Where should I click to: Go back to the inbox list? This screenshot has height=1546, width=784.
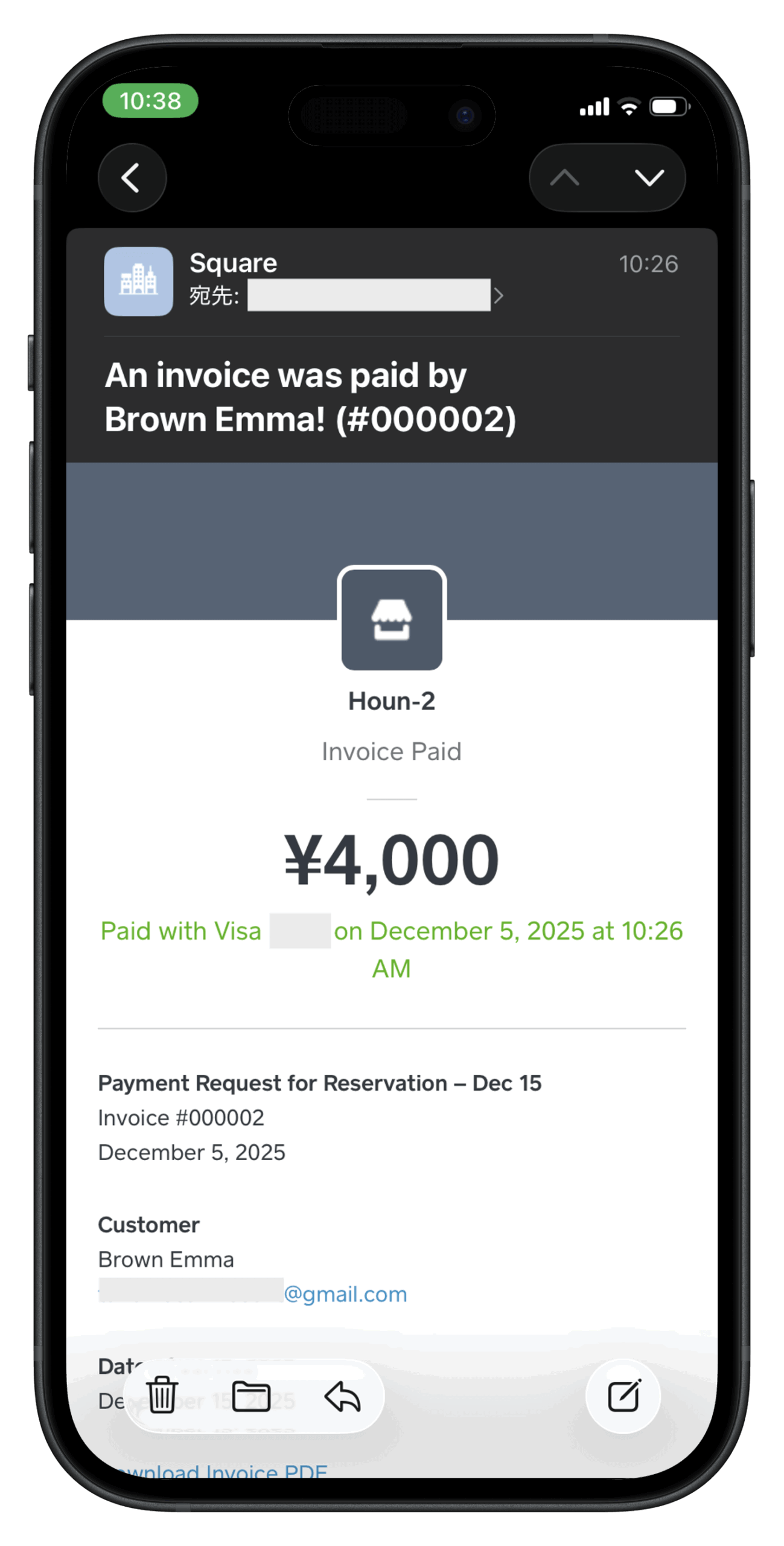coord(132,178)
